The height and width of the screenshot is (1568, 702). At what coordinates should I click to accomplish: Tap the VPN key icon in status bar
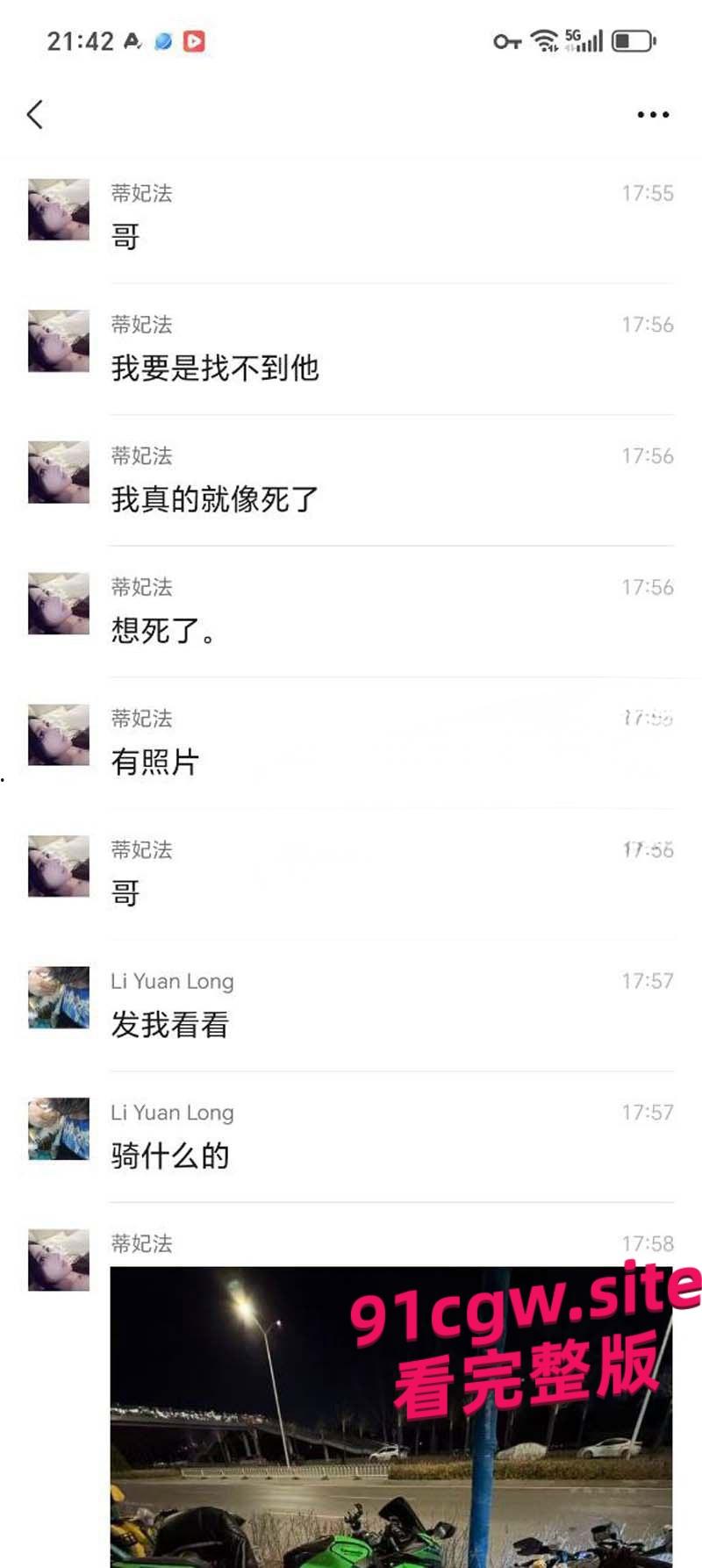click(x=507, y=40)
